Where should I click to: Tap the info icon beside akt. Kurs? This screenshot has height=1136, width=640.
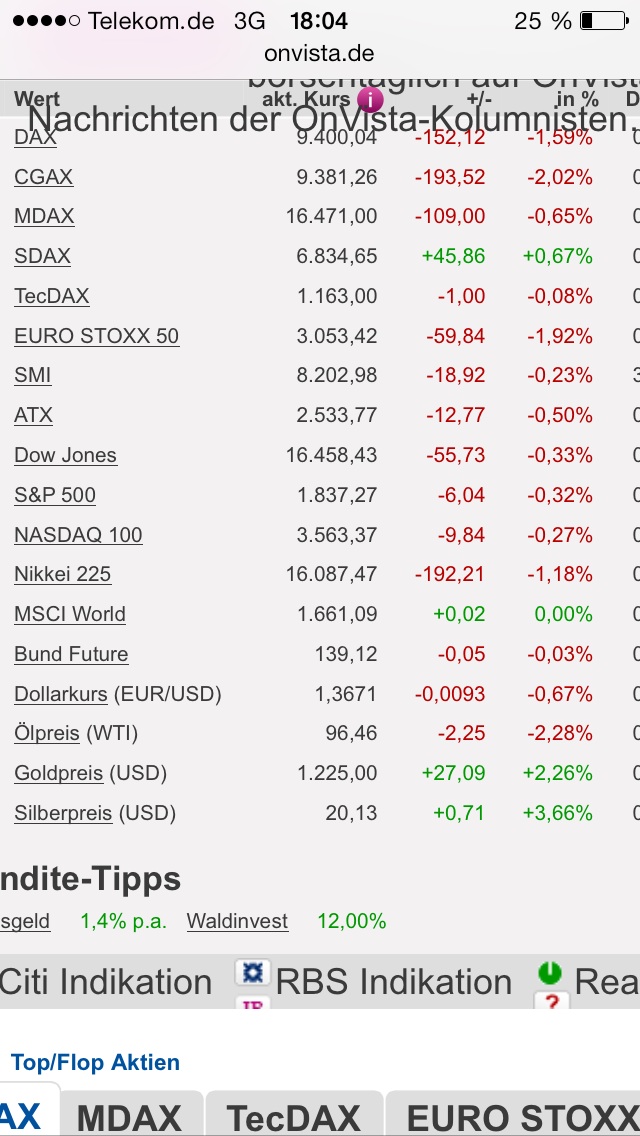click(370, 99)
